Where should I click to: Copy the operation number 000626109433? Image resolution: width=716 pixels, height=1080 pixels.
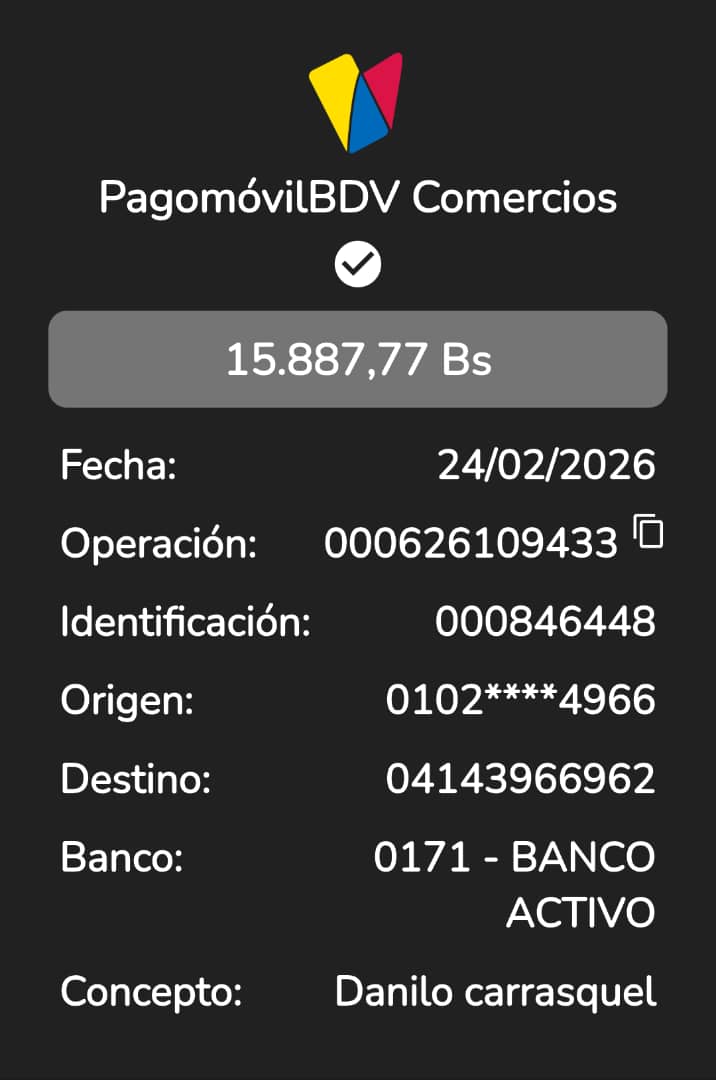click(x=648, y=532)
